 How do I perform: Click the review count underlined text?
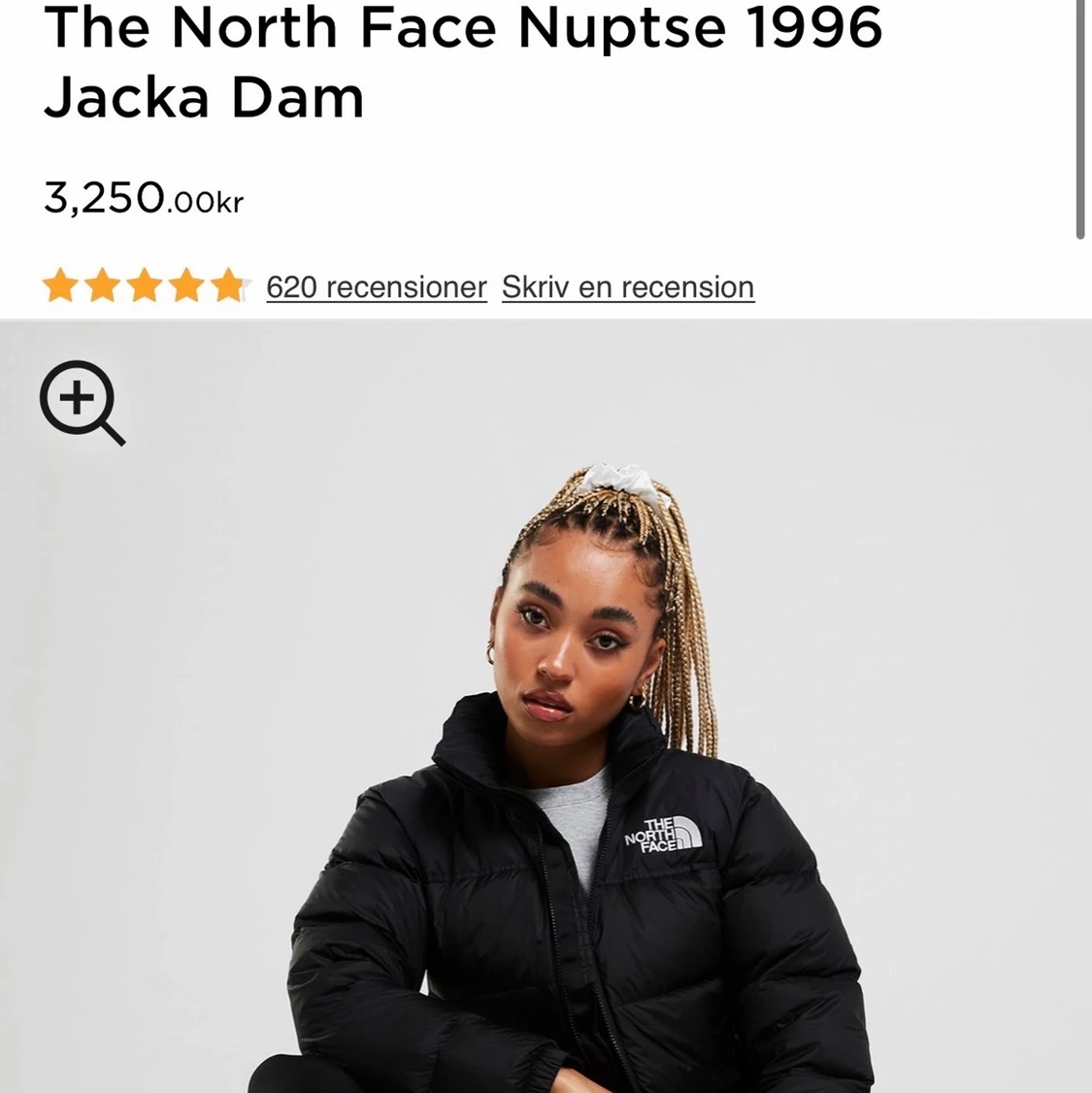[x=376, y=287]
